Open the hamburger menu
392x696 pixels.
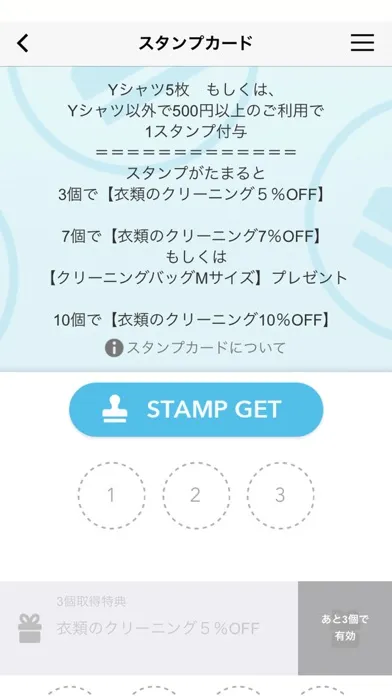[x=362, y=43]
